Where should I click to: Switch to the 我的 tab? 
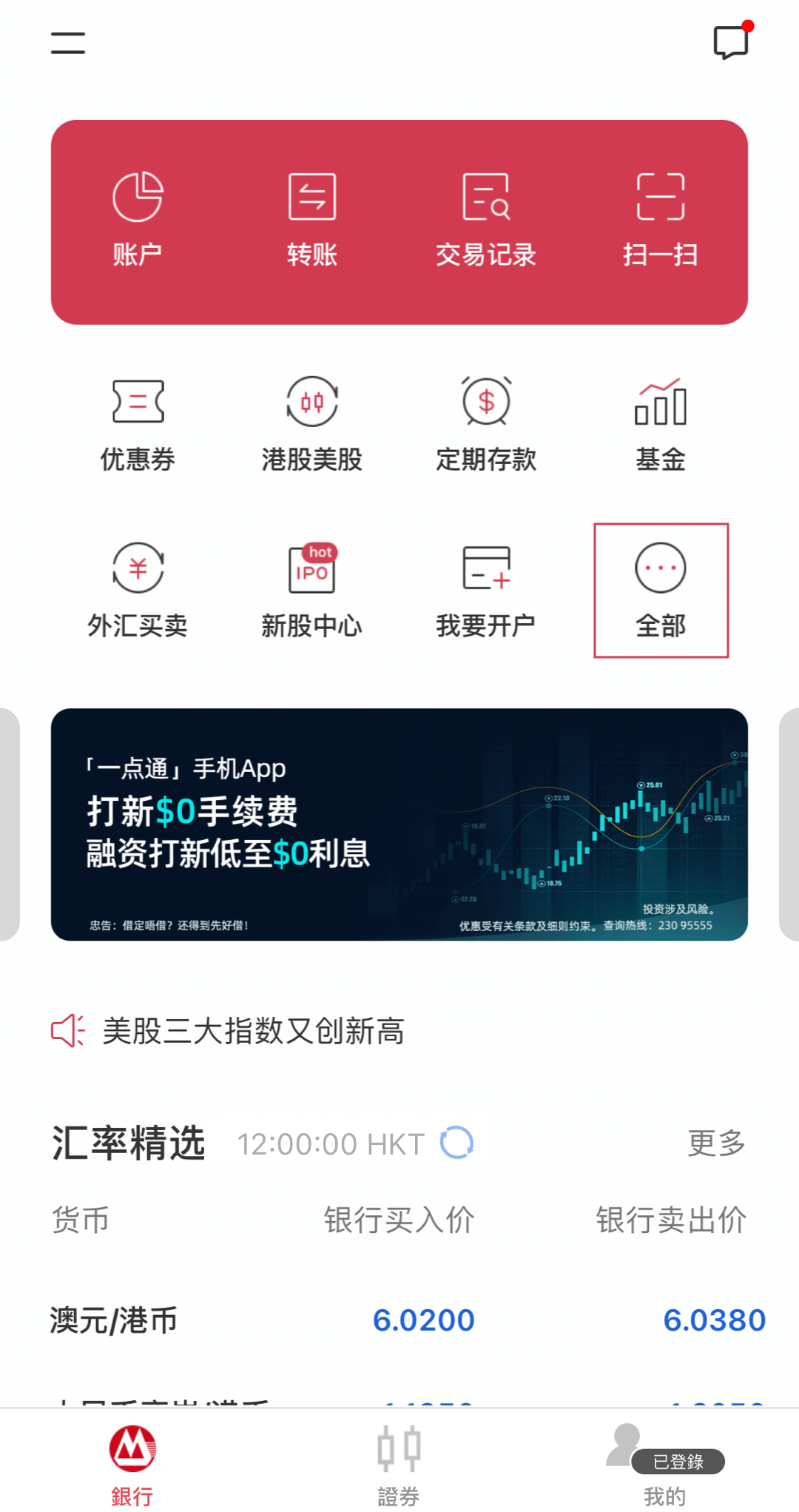[x=664, y=1465]
